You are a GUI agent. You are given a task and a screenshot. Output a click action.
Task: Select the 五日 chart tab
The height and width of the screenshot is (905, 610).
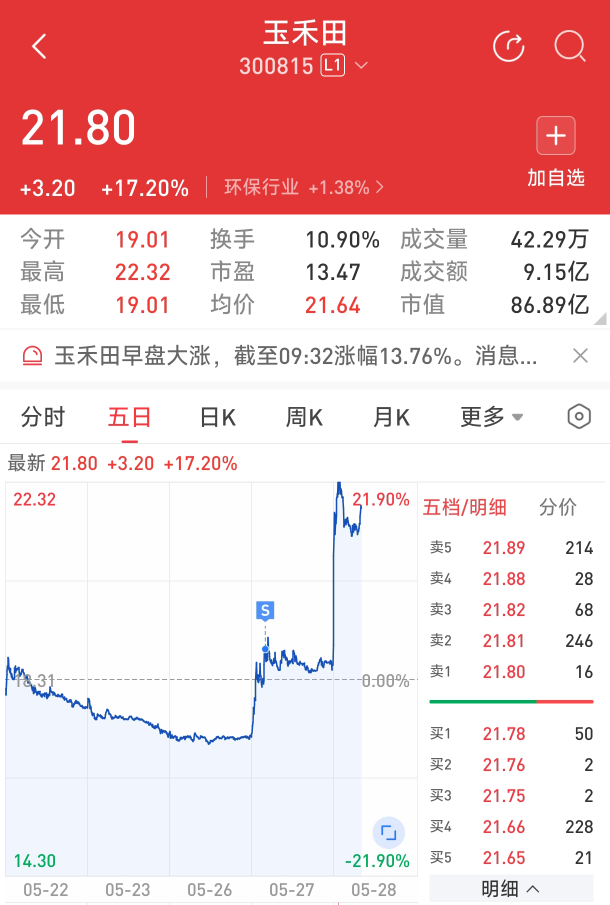tap(129, 417)
